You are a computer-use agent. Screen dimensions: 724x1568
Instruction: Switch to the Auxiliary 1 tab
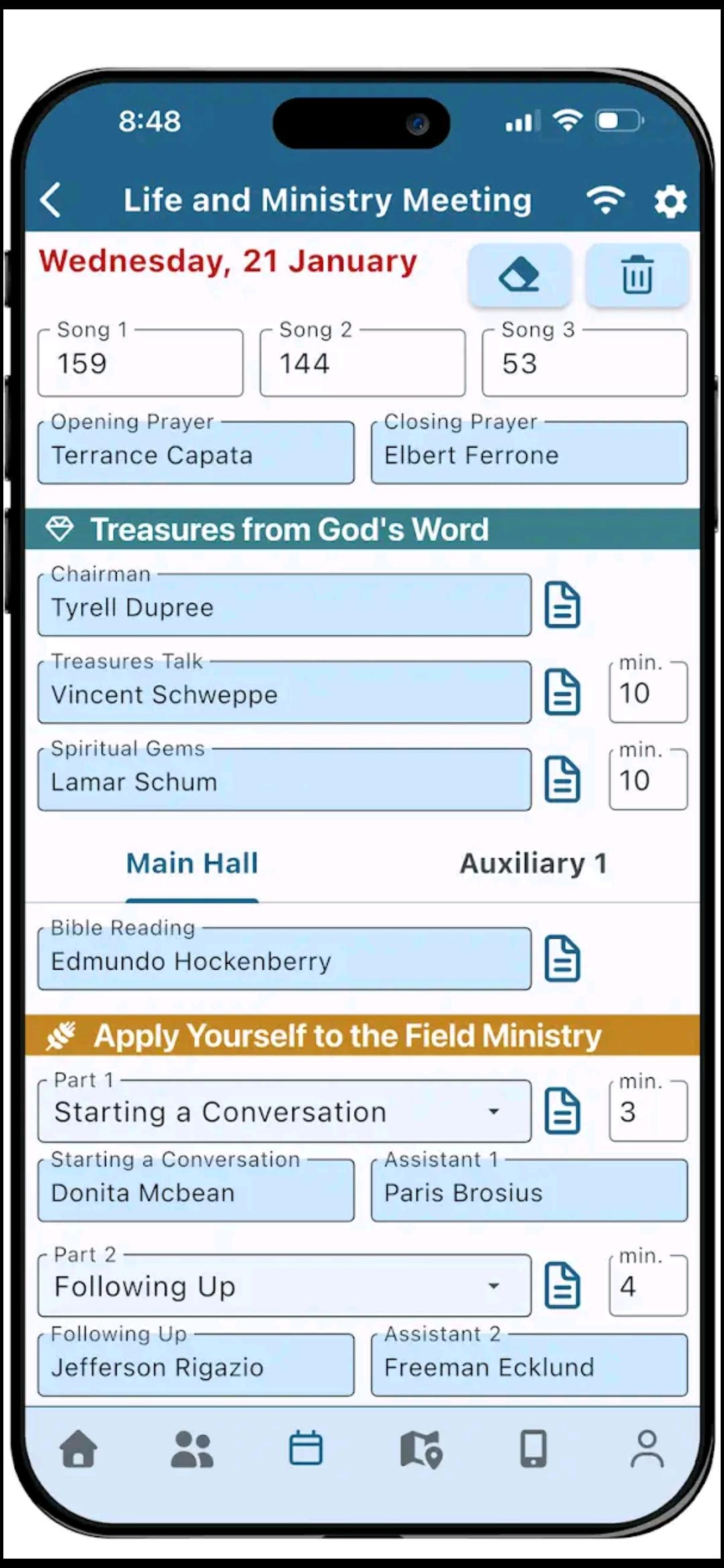[x=533, y=863]
